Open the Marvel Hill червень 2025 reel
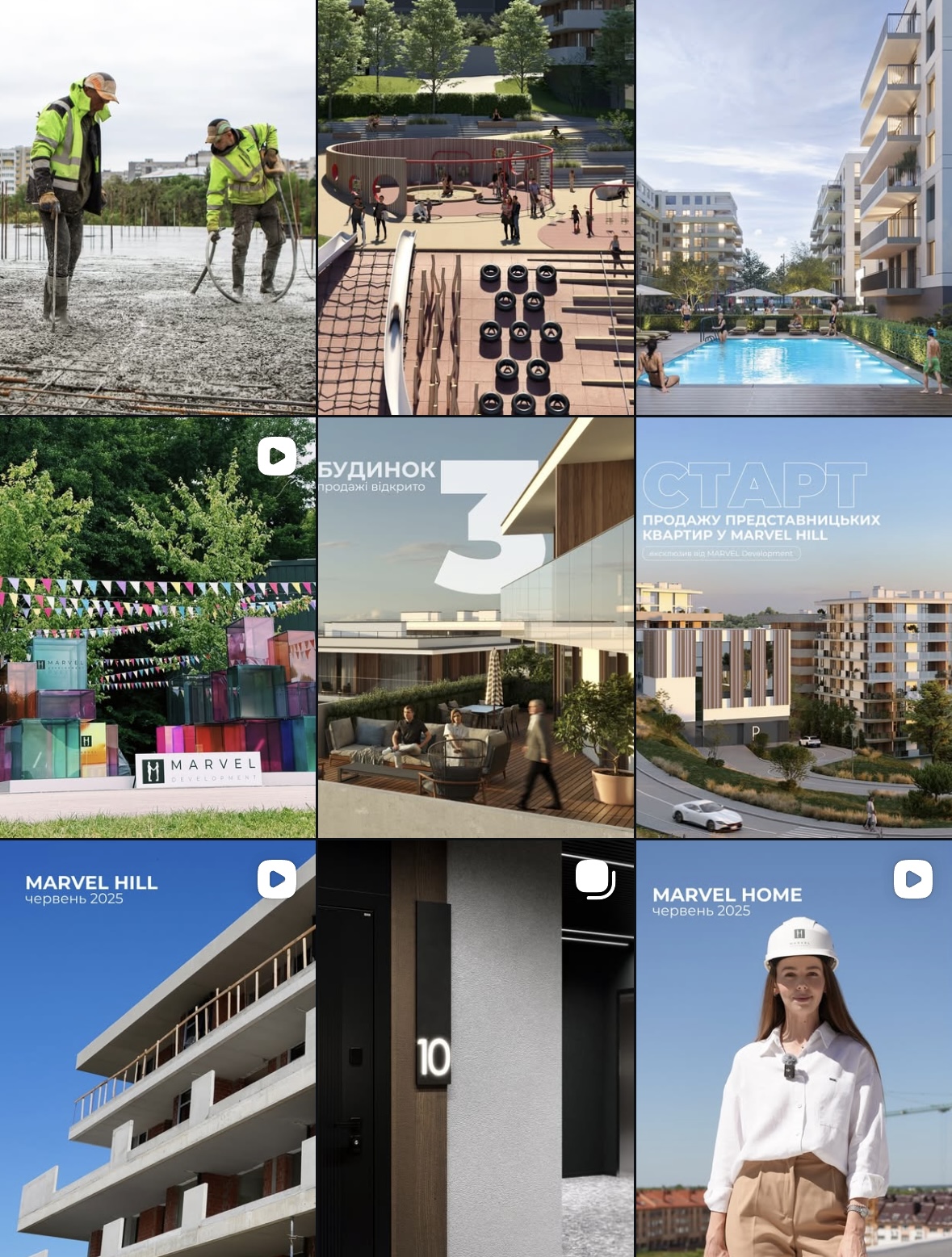 click(x=157, y=1048)
